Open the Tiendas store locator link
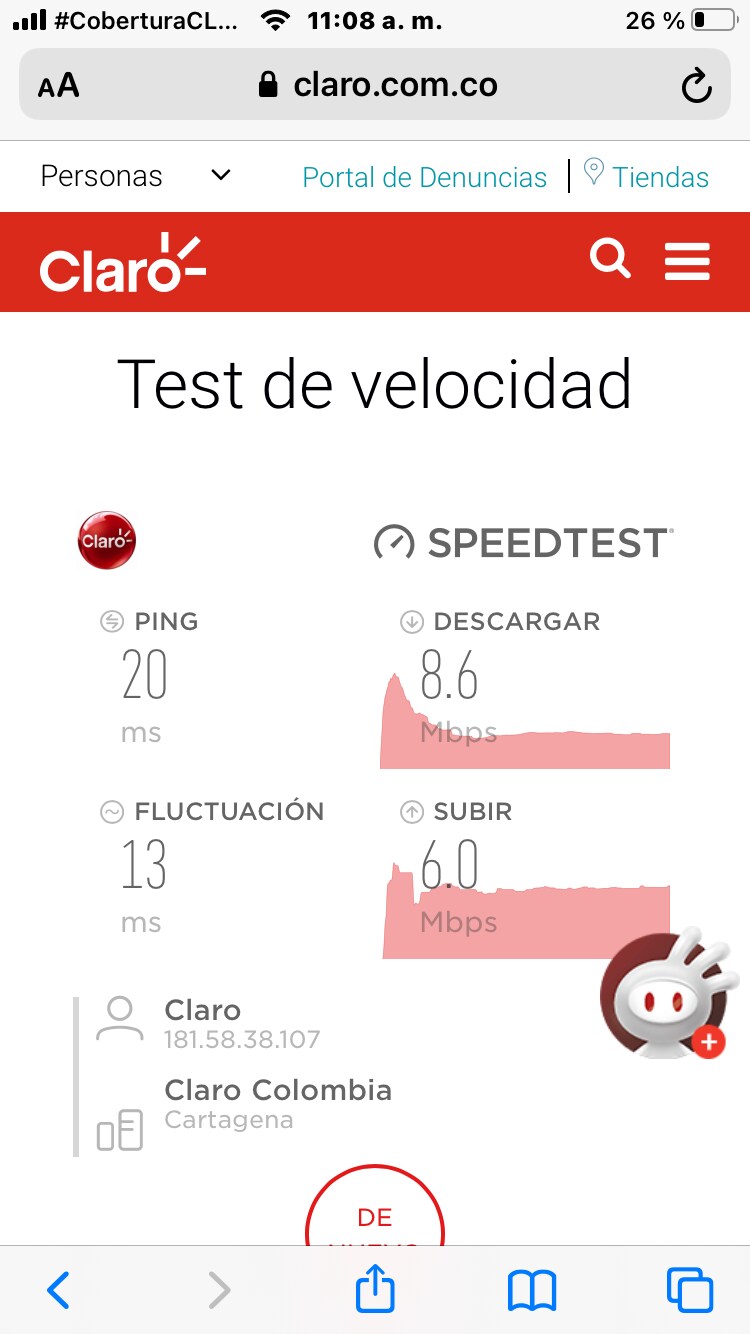This screenshot has height=1334, width=750. click(647, 177)
